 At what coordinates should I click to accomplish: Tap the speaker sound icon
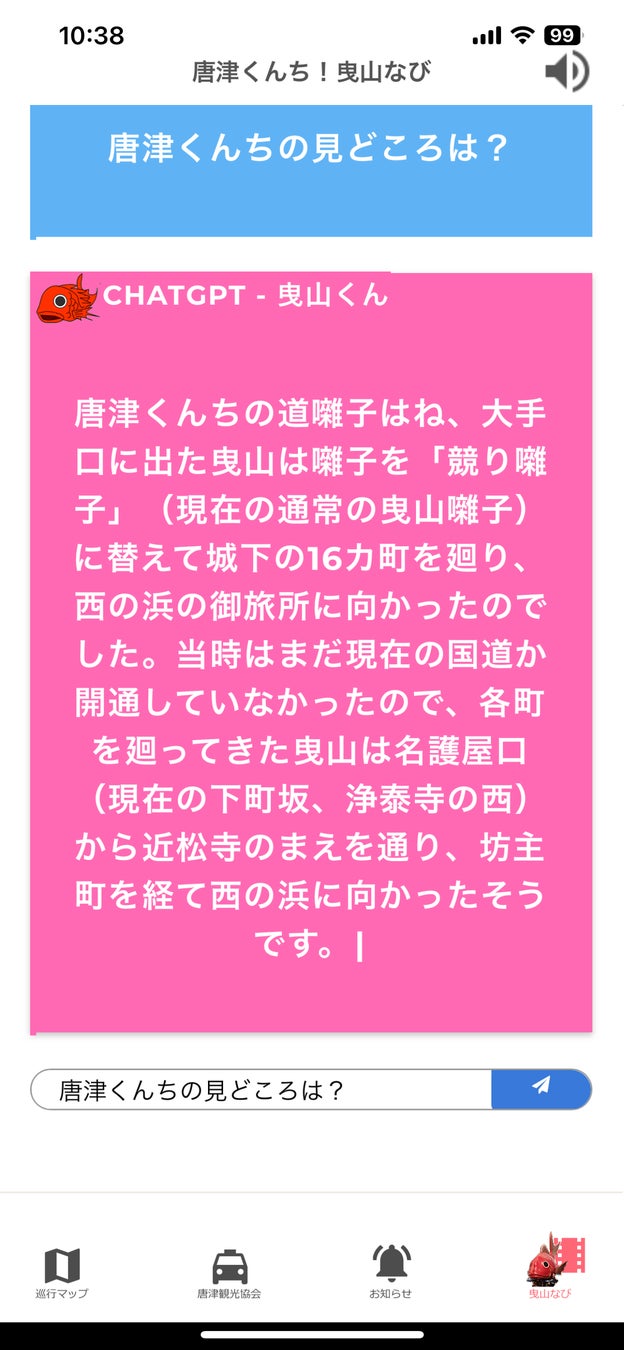pos(567,72)
